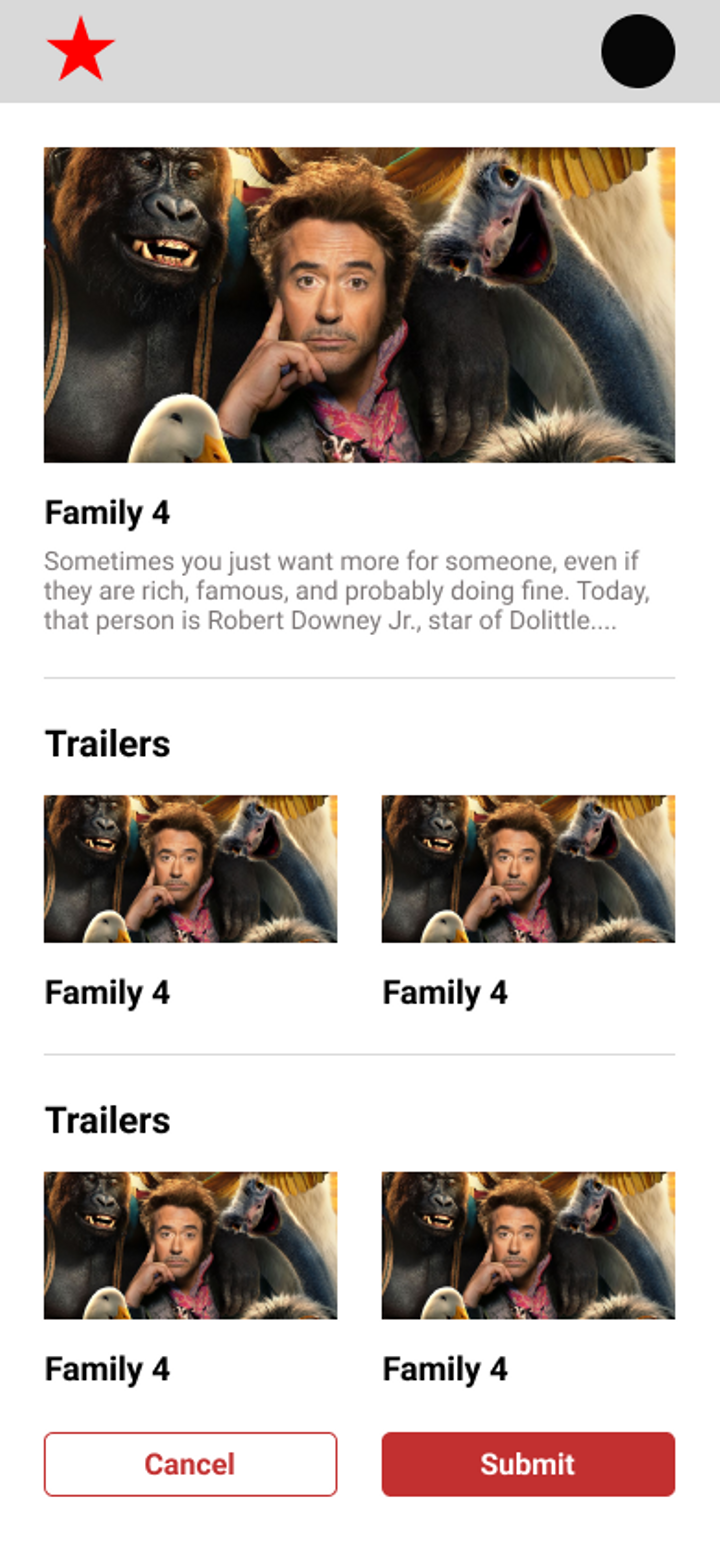Tap the red star icon in header
The width and height of the screenshot is (720, 1558).
[81, 51]
